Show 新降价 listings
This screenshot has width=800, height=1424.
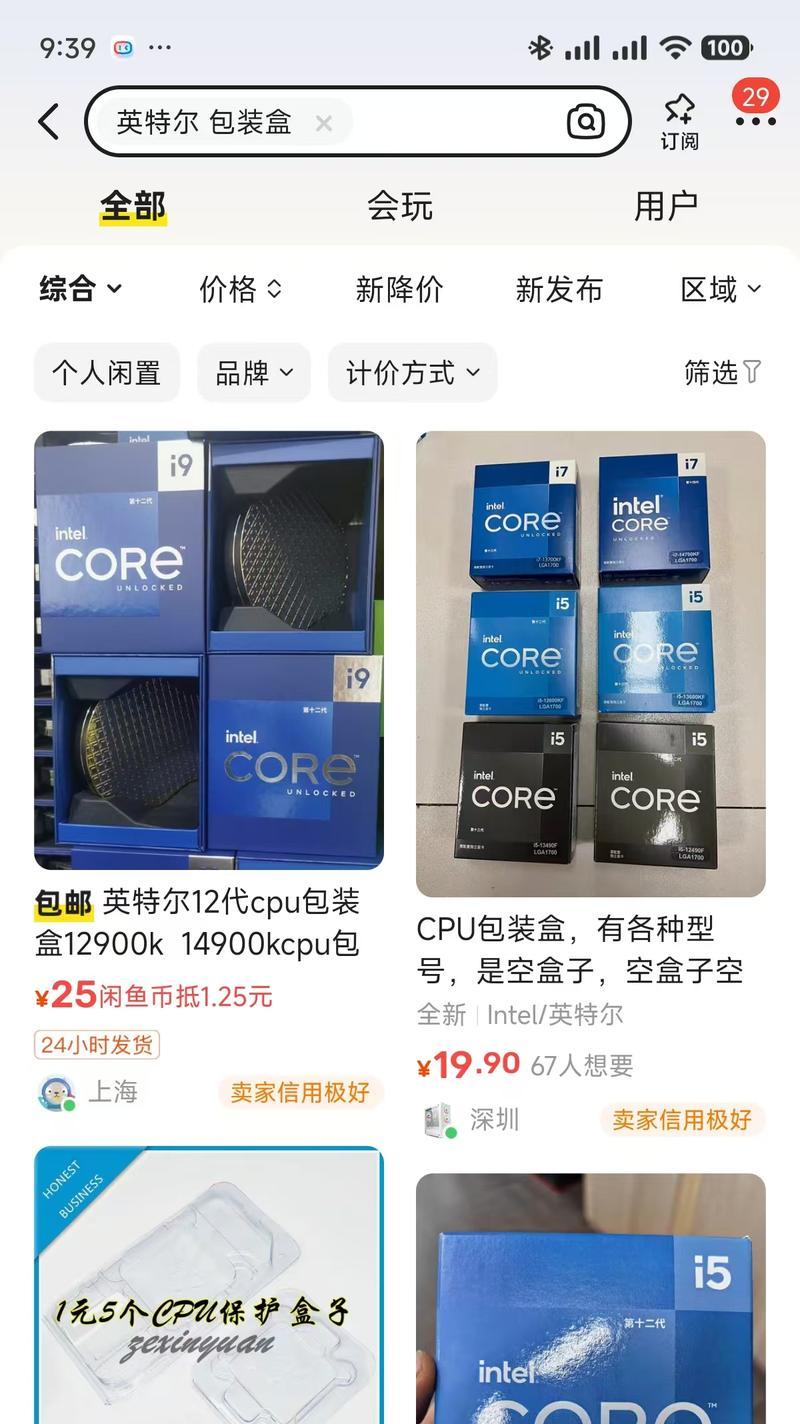pos(399,290)
